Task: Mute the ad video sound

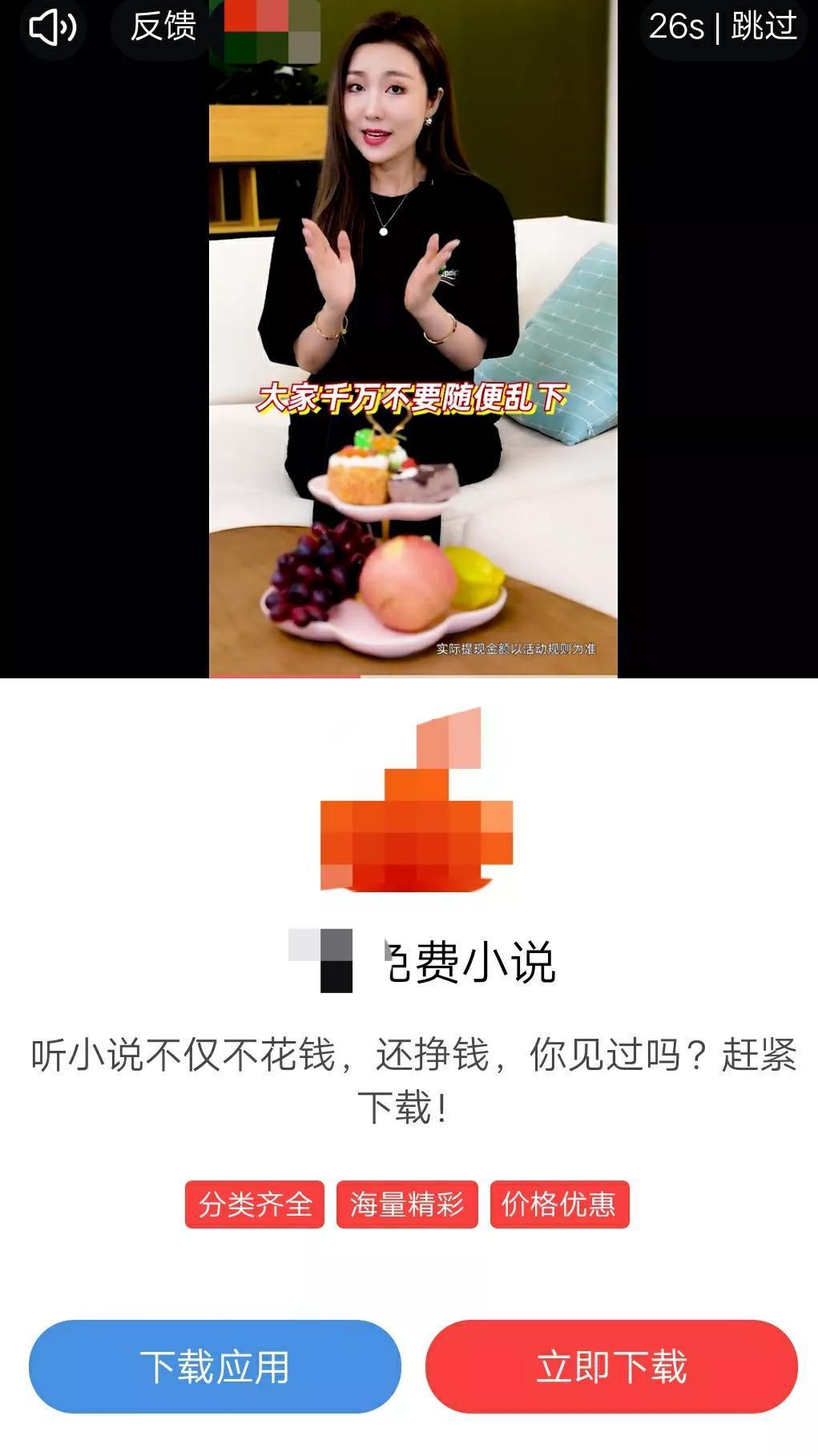Action: coord(52,27)
